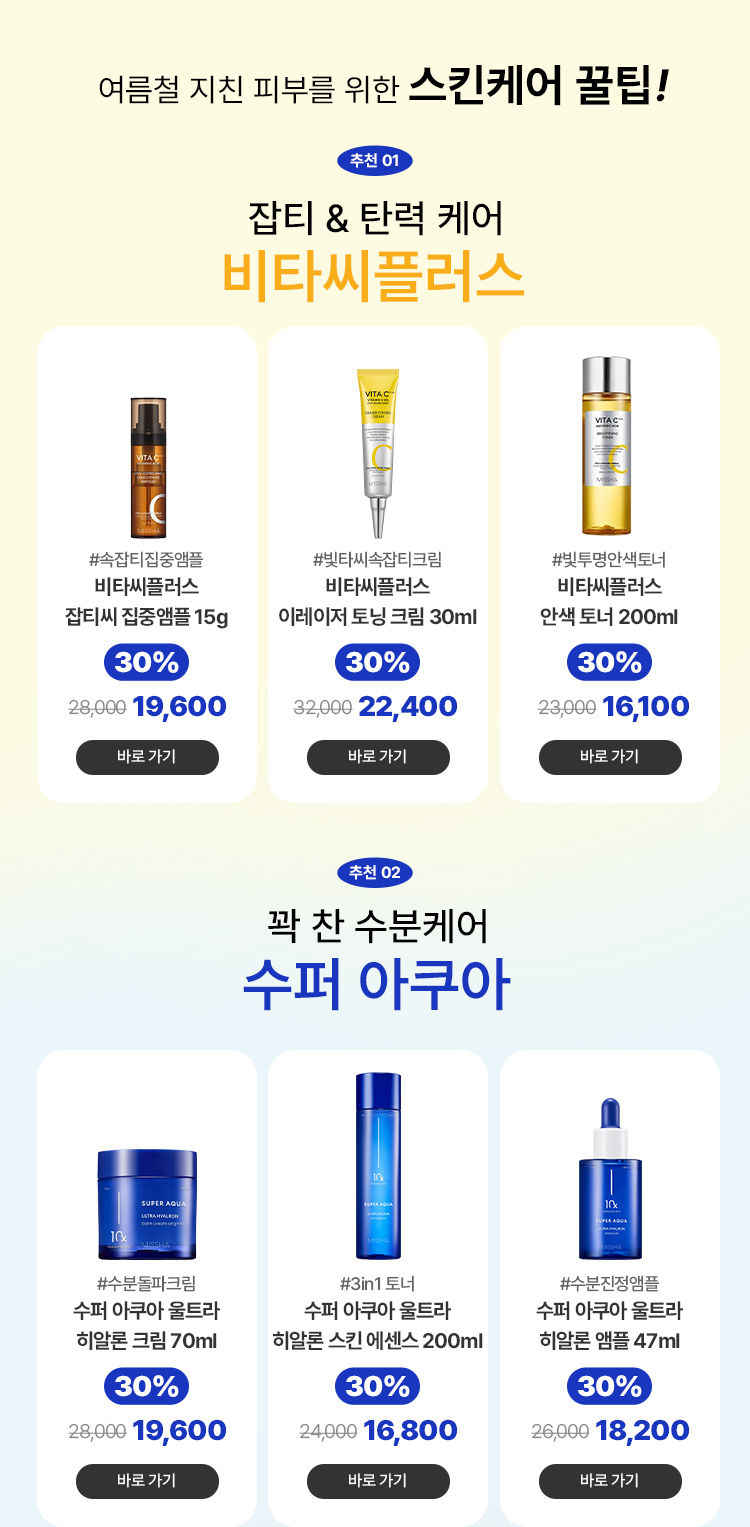Tap 바로 가기 under 안색 토너 200ml

point(610,757)
